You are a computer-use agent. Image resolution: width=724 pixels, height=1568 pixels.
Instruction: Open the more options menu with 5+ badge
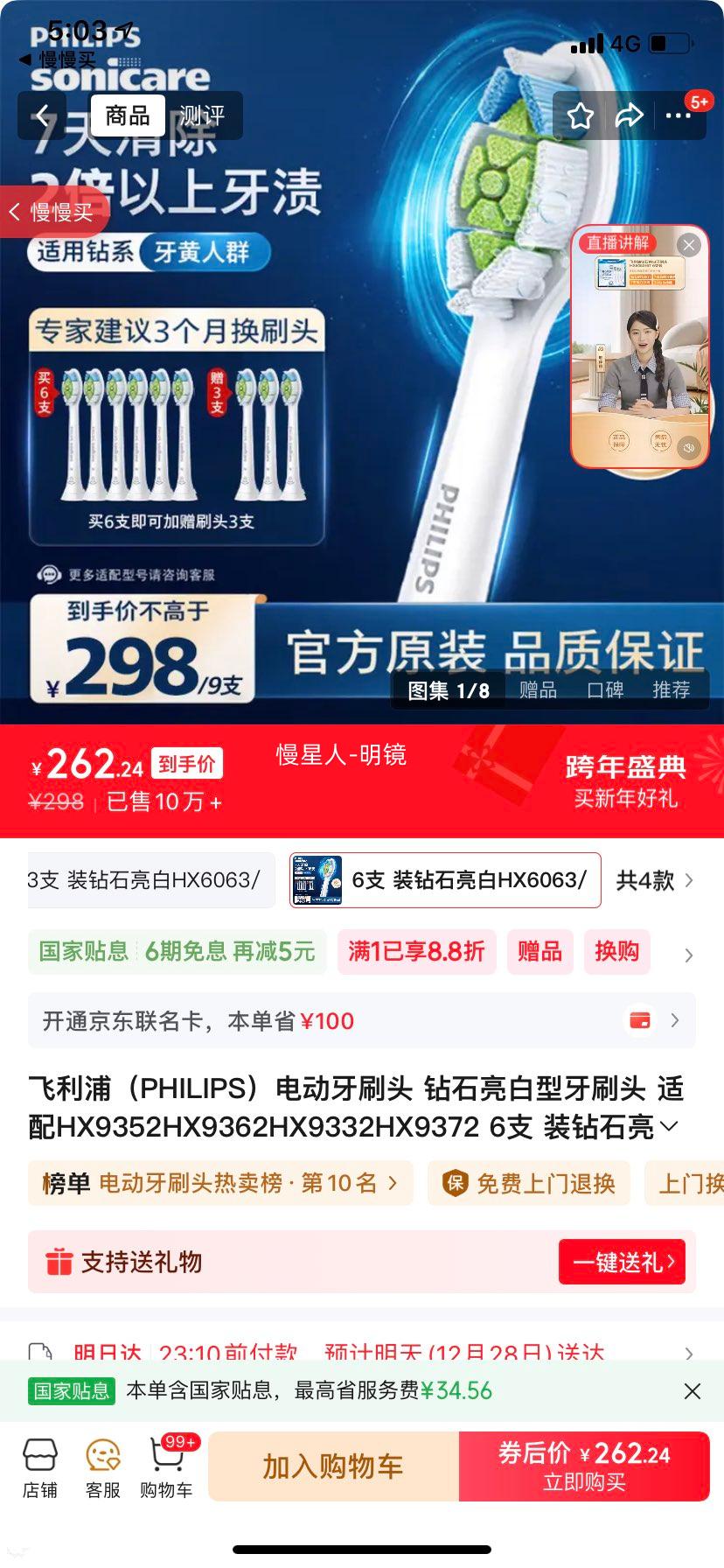[679, 115]
